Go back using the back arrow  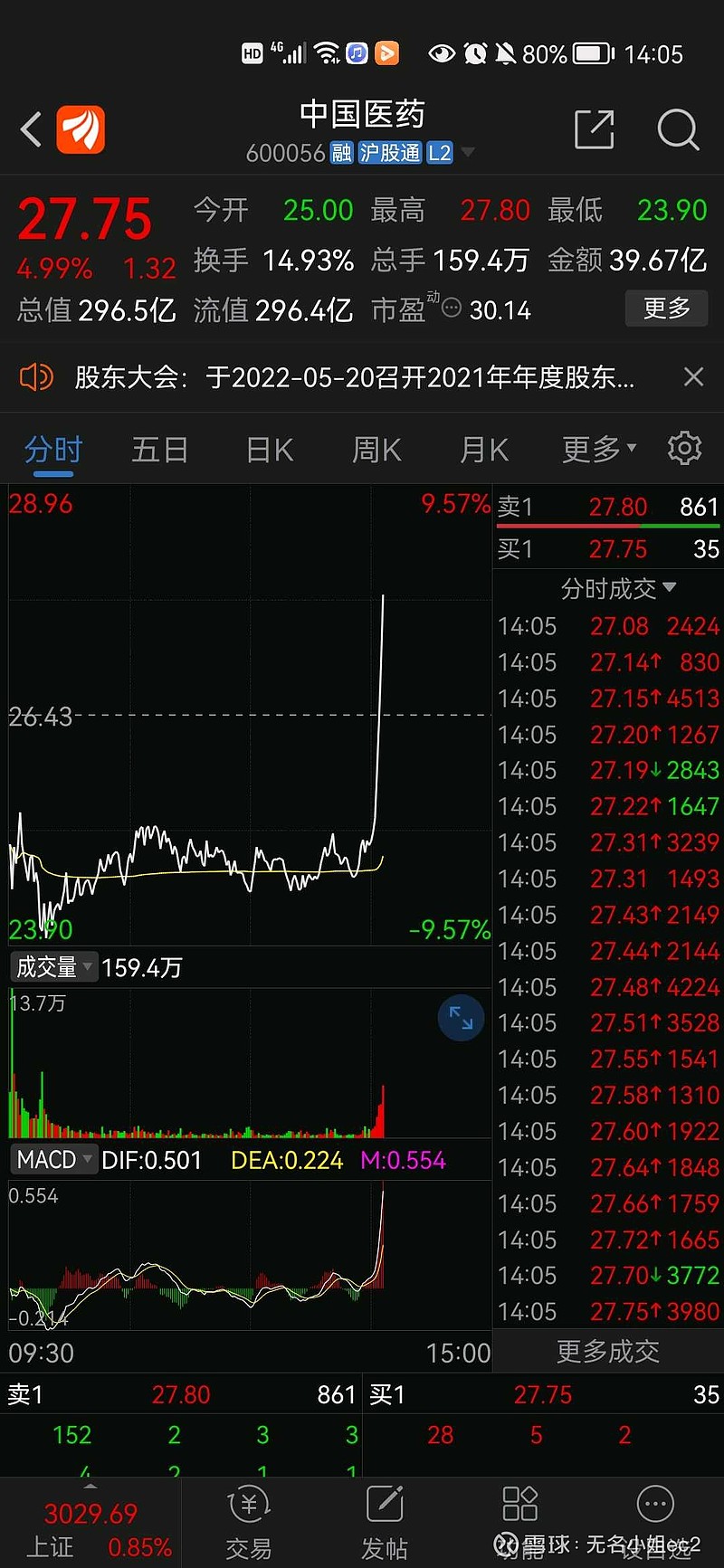[32, 129]
